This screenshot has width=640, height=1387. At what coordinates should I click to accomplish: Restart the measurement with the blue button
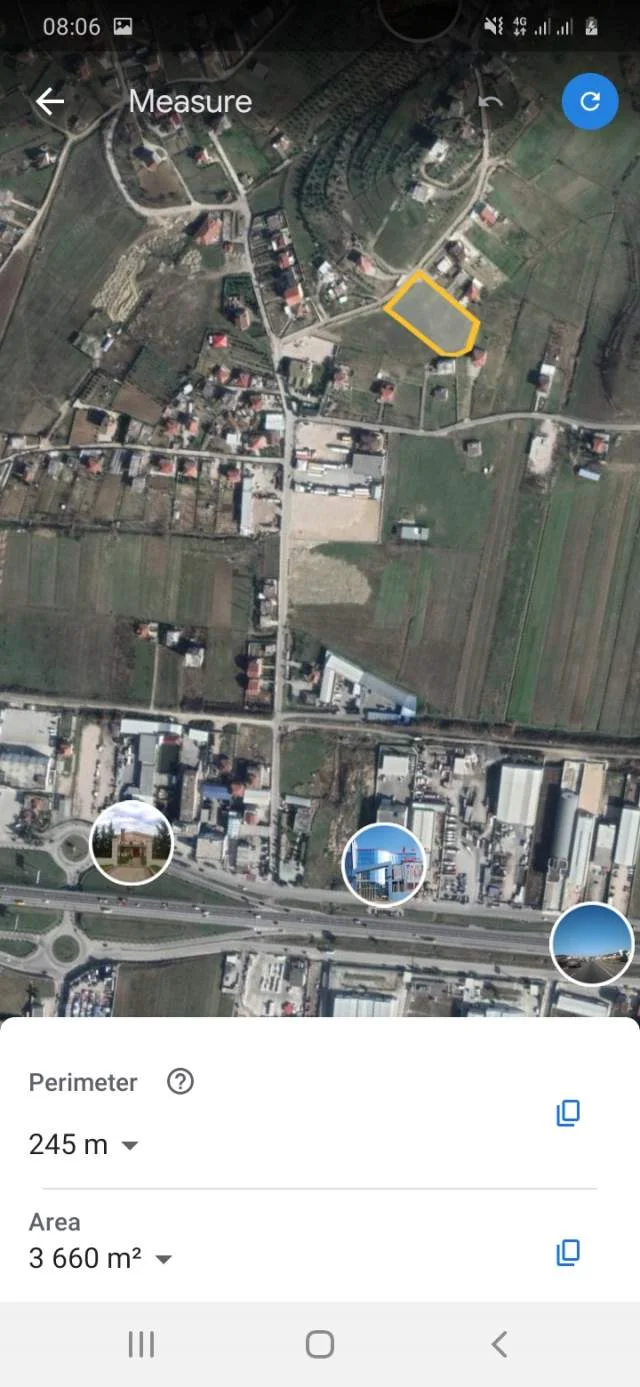pos(590,101)
